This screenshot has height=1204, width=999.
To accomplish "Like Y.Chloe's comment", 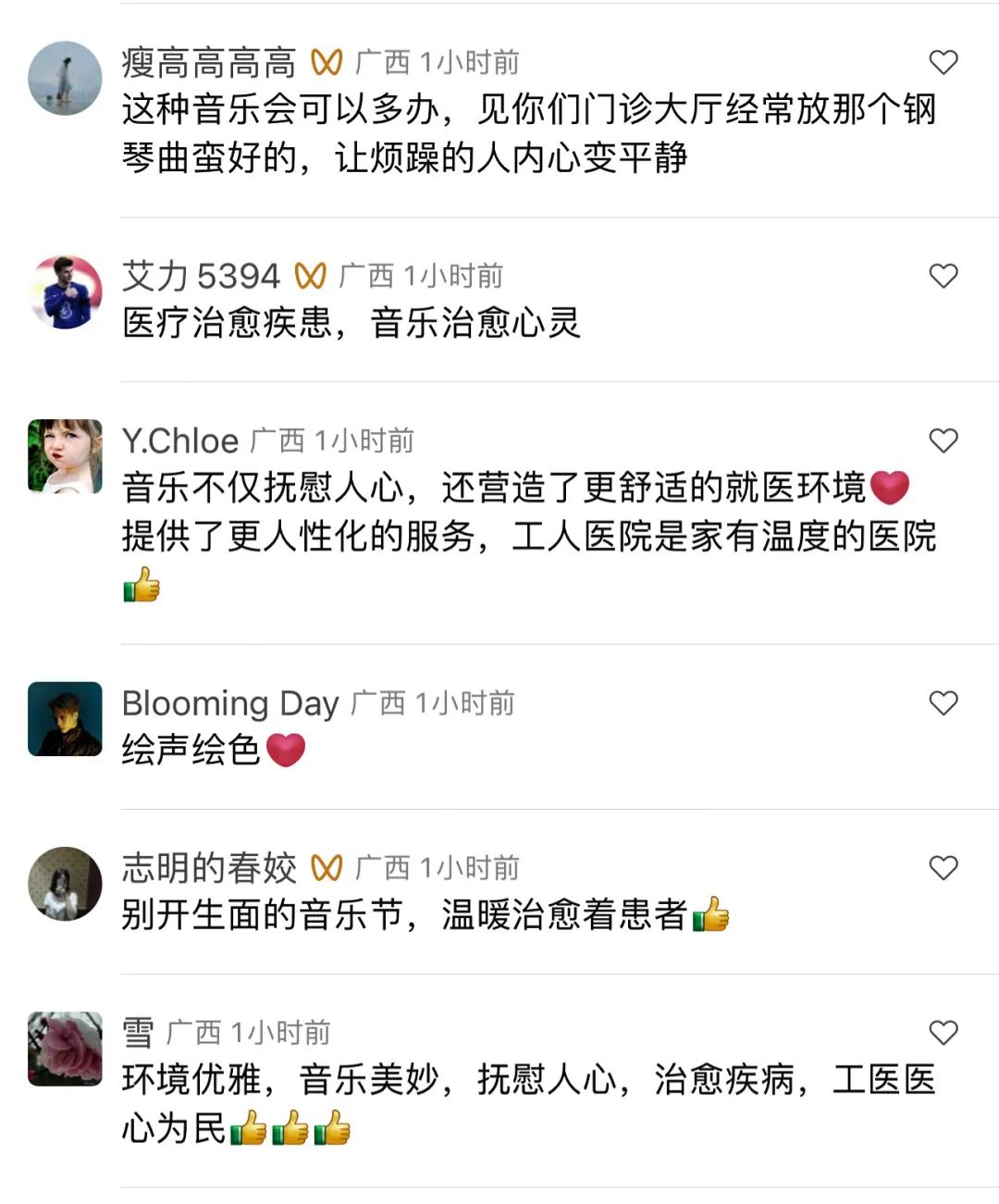I will pyautogui.click(x=943, y=441).
